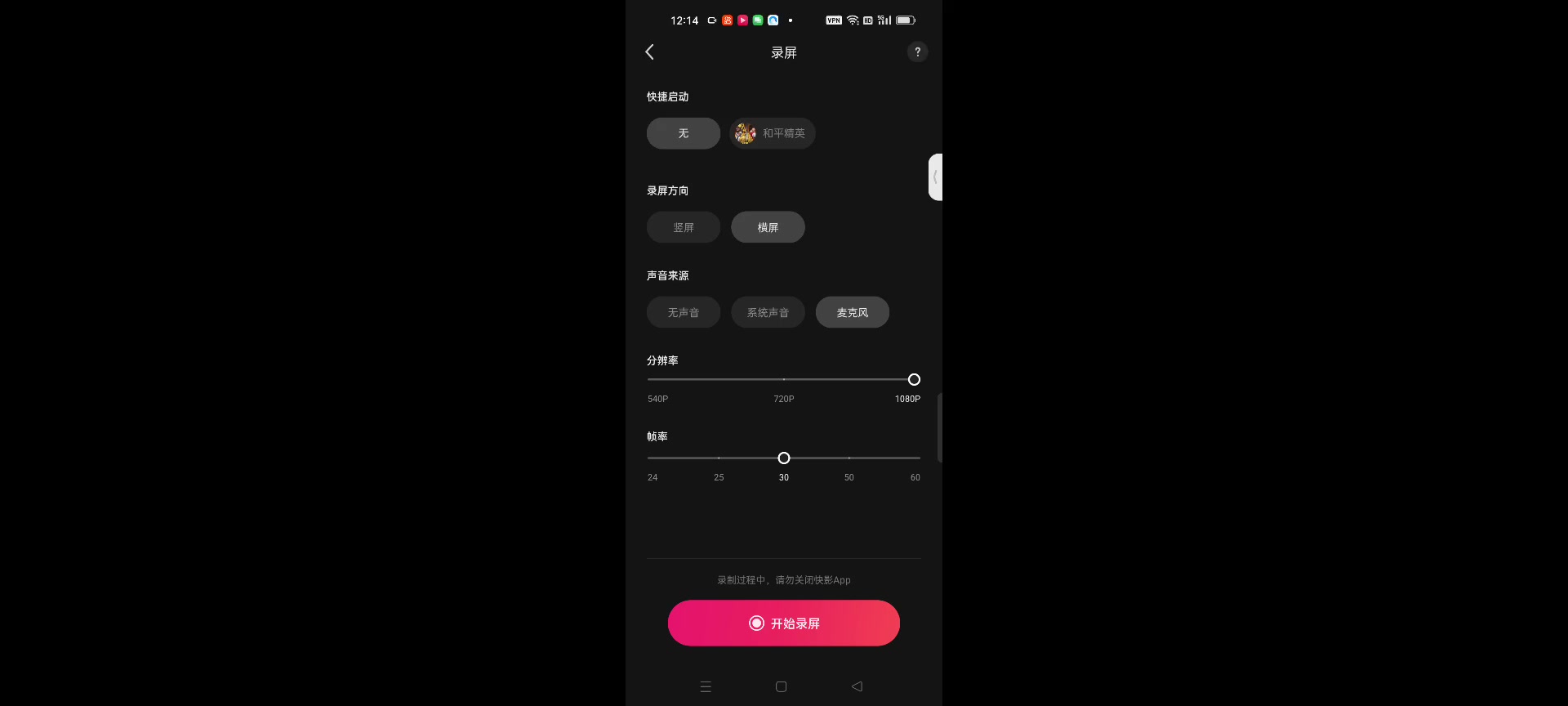Set sound source to 无声音
The width and height of the screenshot is (1568, 706).
click(x=683, y=312)
